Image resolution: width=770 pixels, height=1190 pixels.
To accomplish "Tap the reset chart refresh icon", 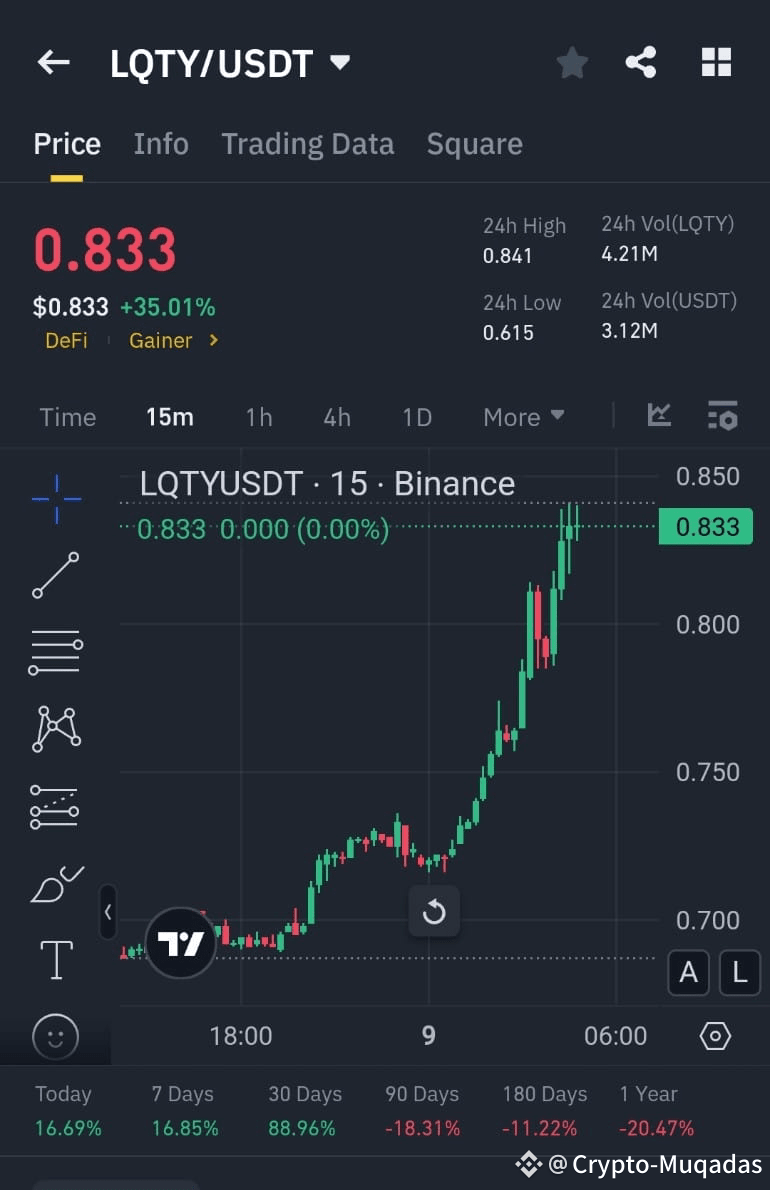I will click(x=434, y=911).
